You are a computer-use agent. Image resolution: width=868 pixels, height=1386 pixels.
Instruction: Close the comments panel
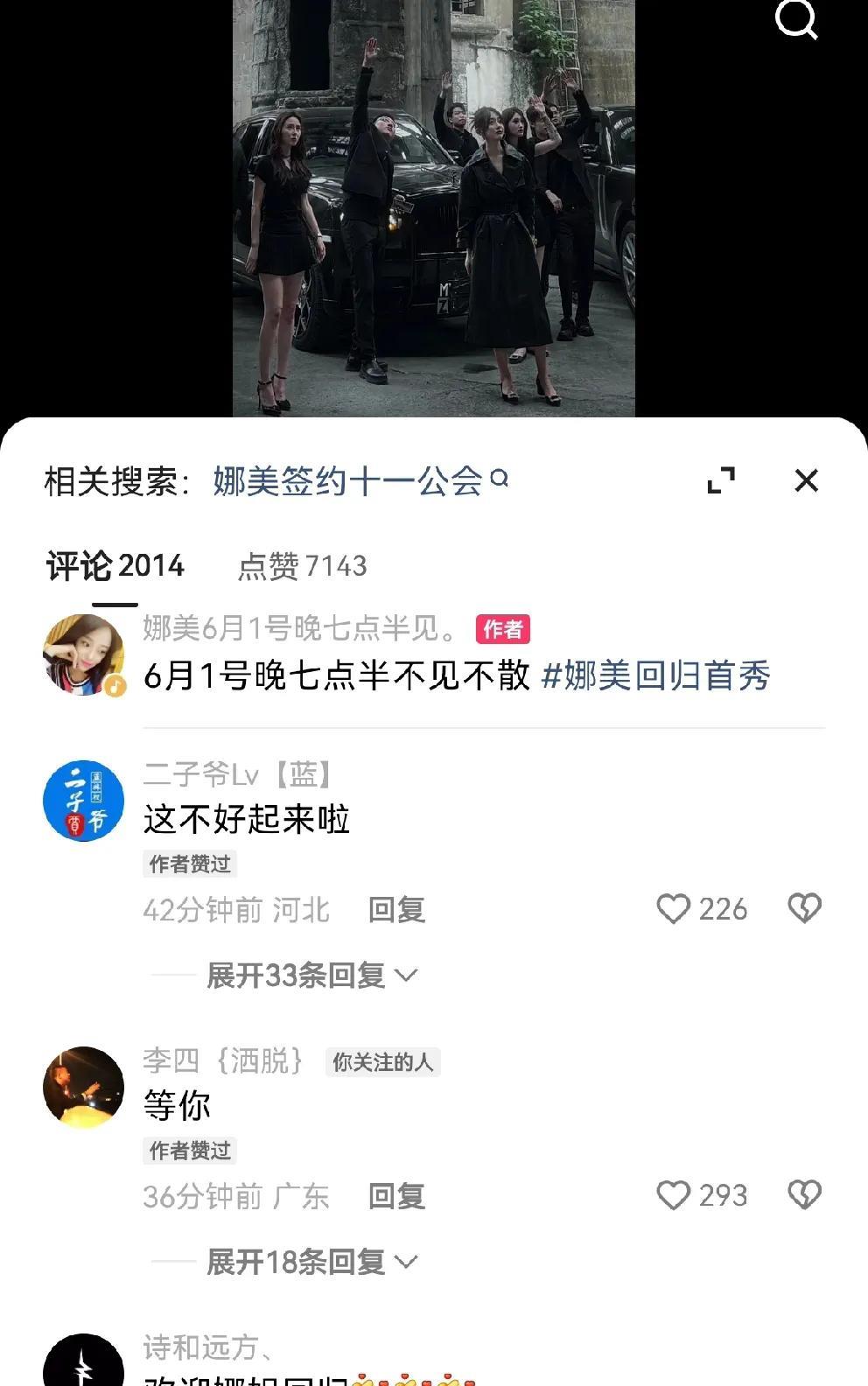[806, 480]
